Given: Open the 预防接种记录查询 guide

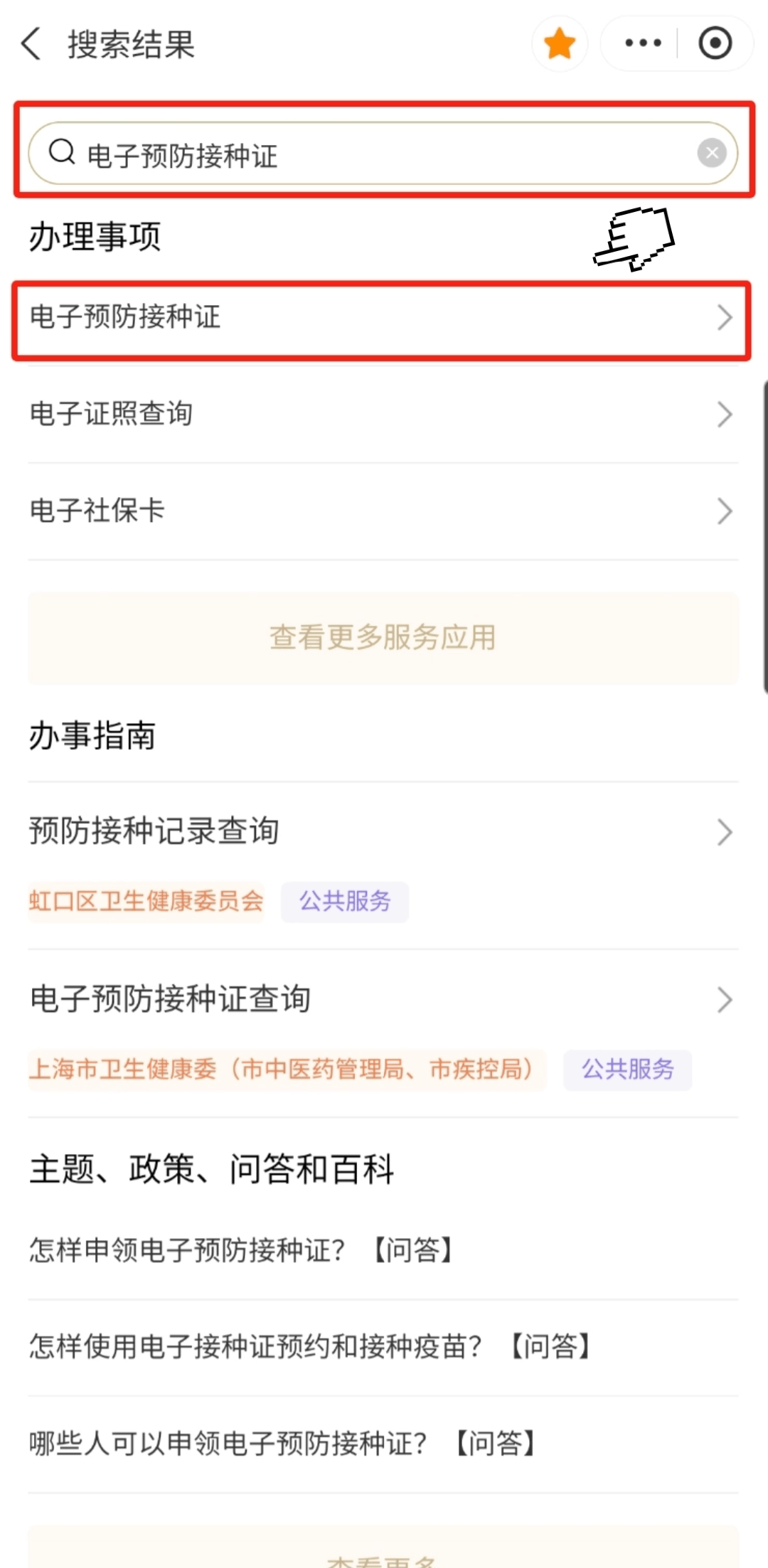Looking at the screenshot, I should (x=381, y=832).
